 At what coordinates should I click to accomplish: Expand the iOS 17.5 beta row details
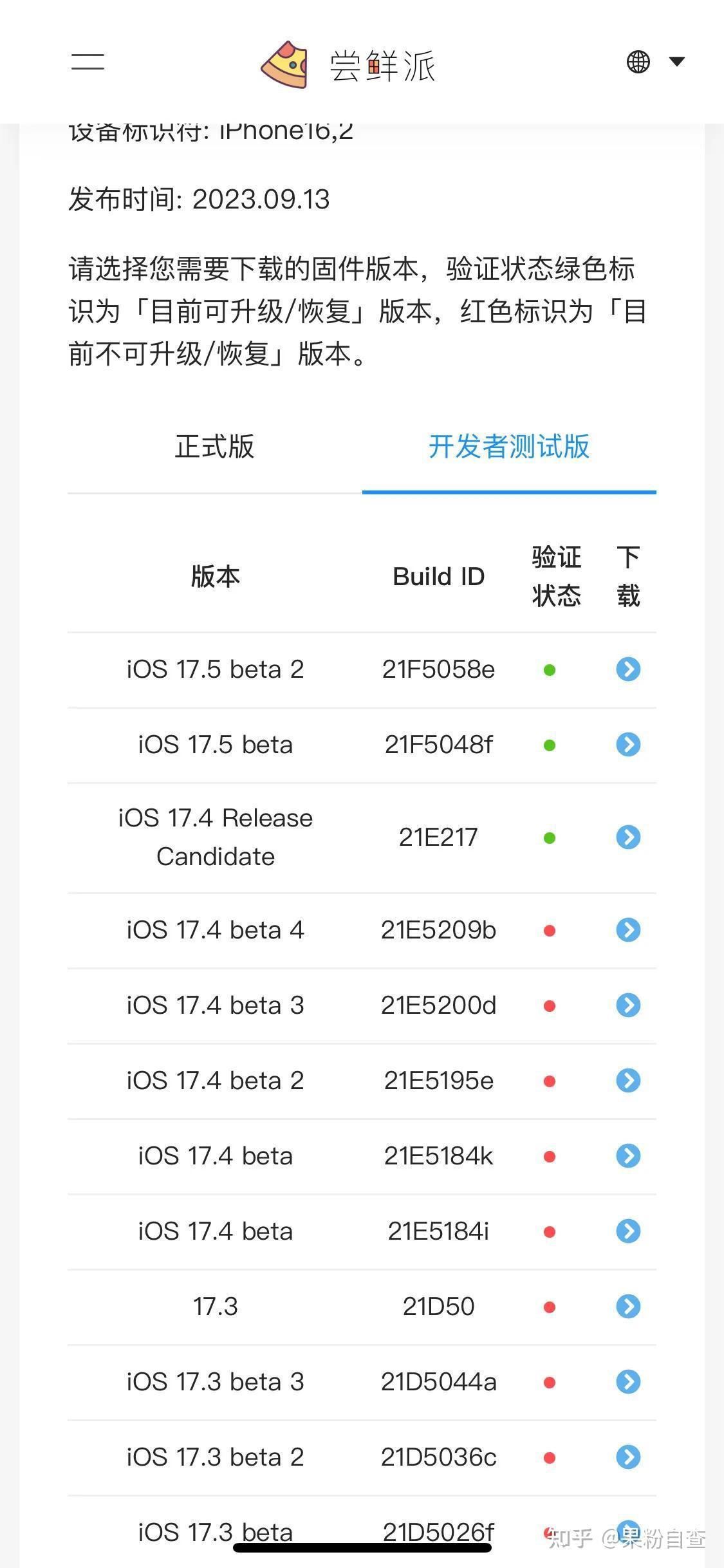click(x=627, y=745)
